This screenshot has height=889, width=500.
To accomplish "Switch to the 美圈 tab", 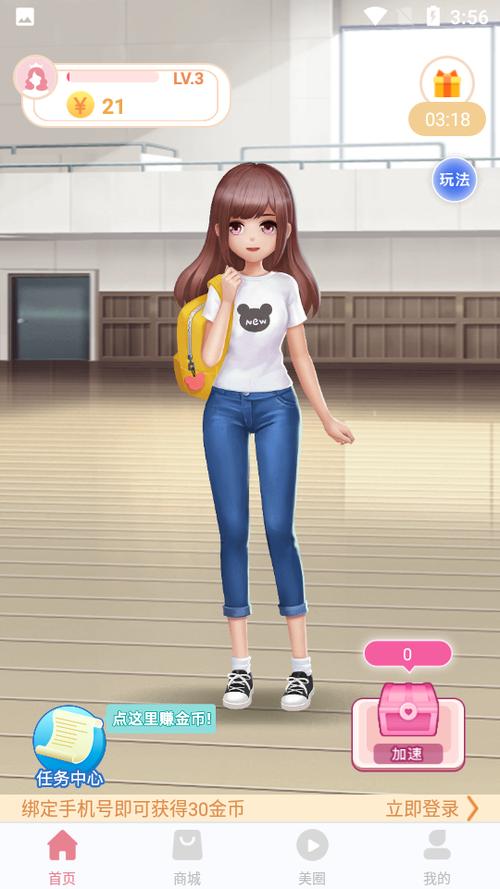I will coord(312,857).
